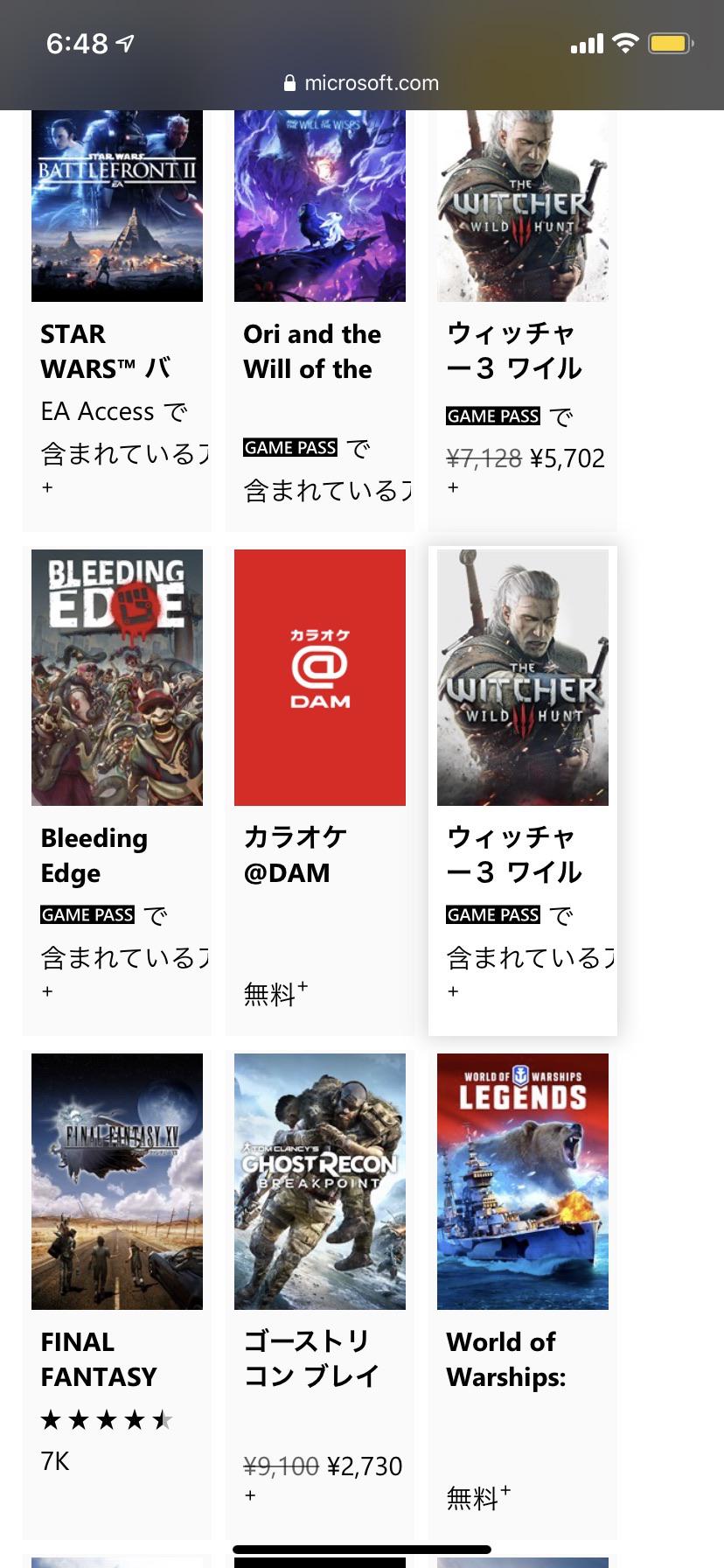Click the GAME PASS badge on Bleeding Edge

[x=87, y=914]
